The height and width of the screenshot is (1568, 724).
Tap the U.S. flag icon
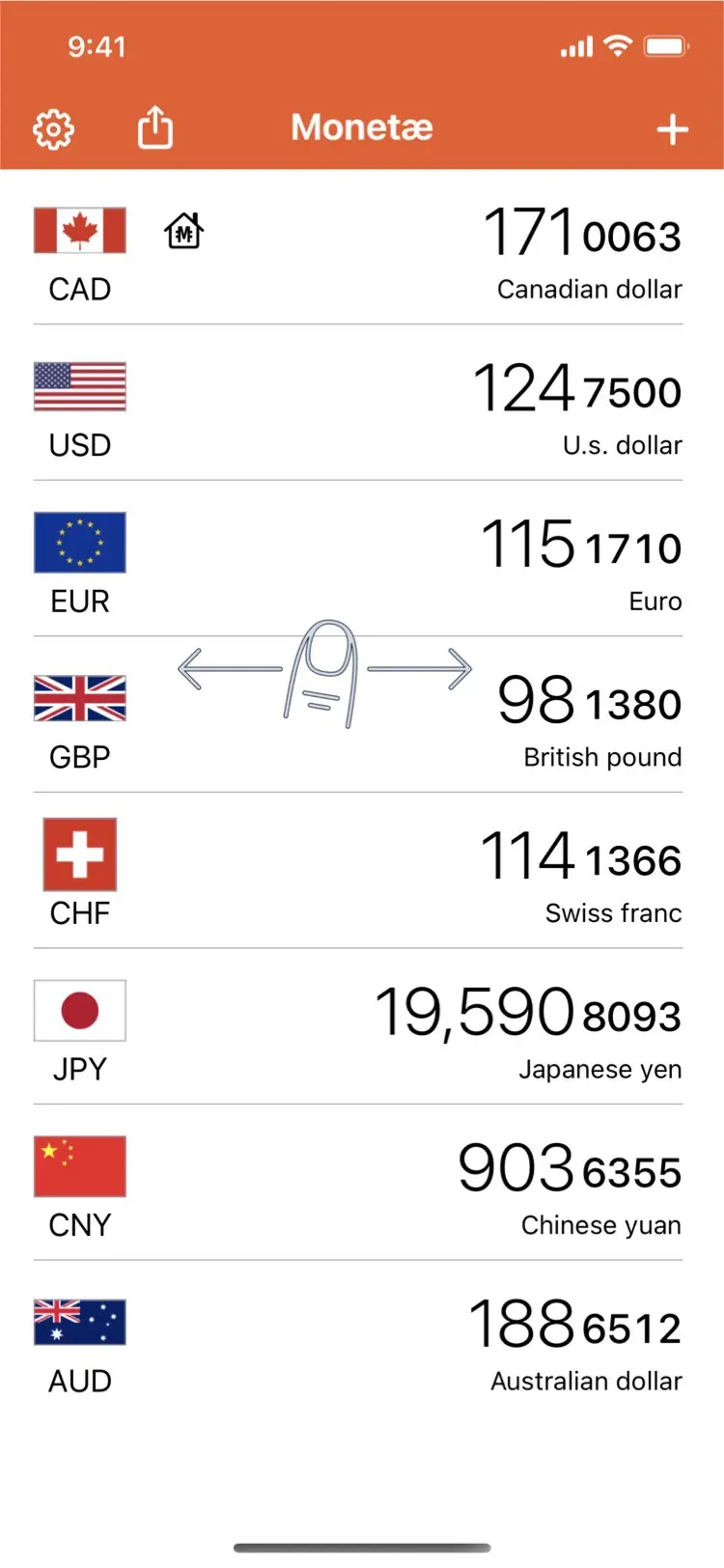pos(79,387)
